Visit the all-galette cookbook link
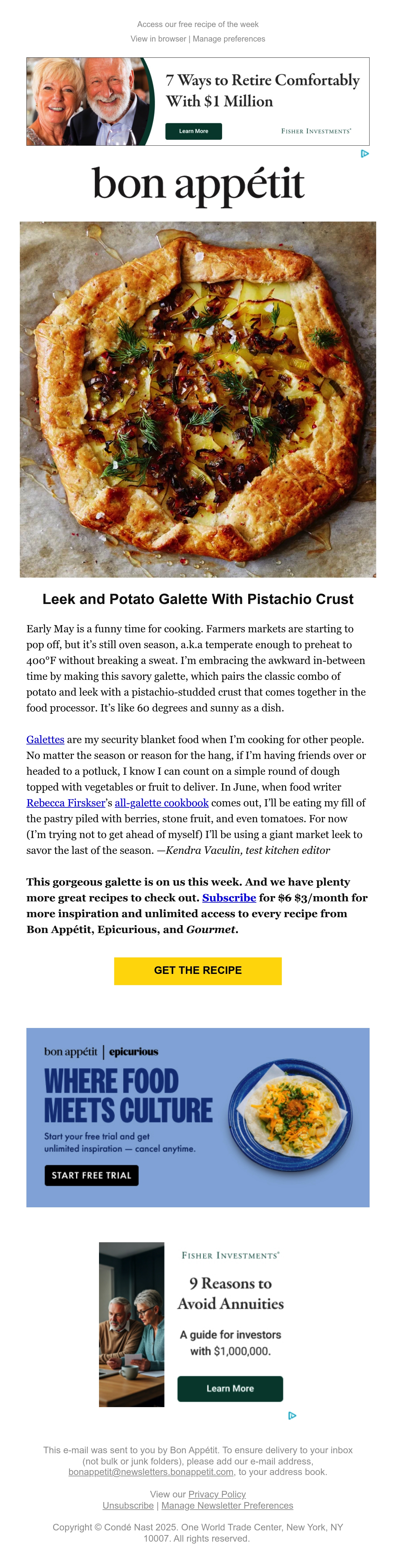 pos(161,803)
